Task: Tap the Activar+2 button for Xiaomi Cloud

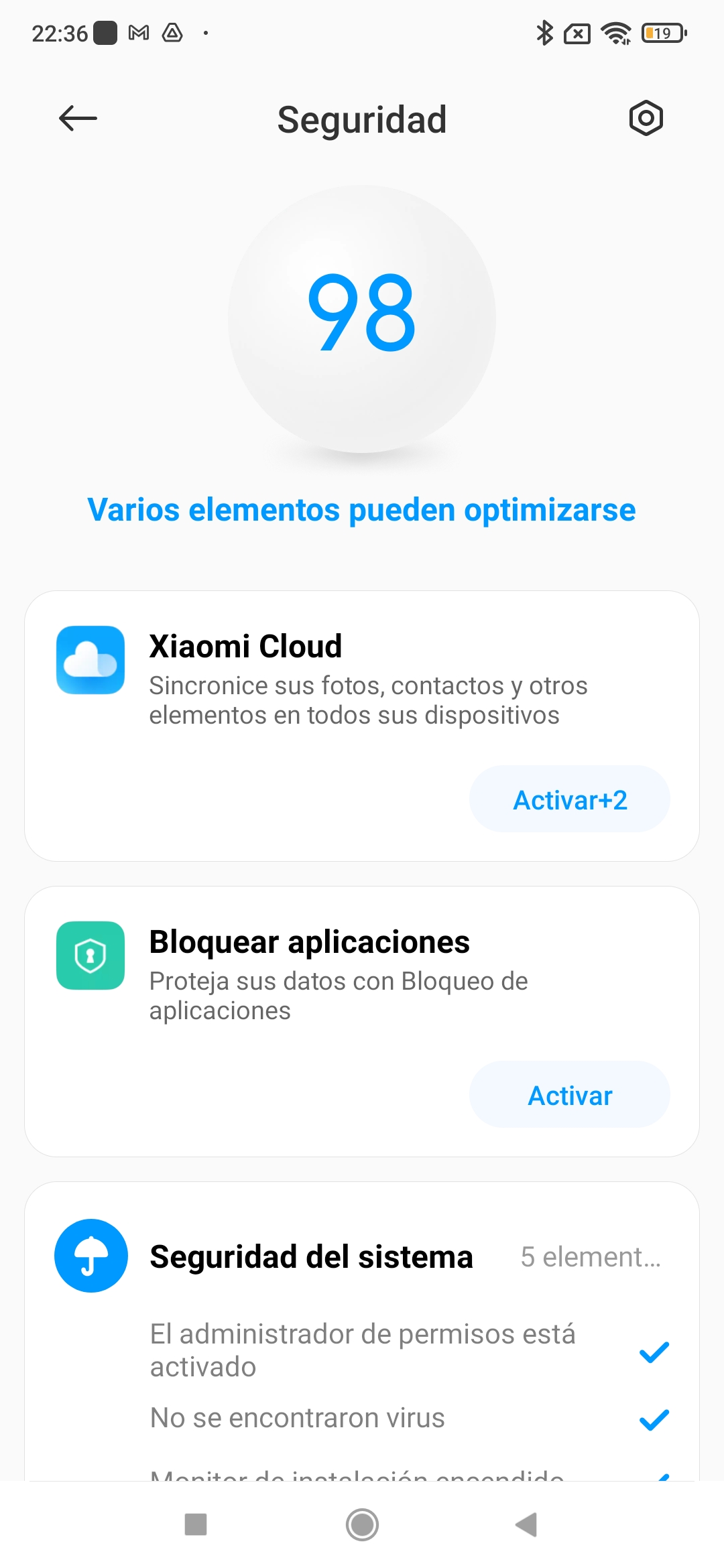Action: point(570,799)
